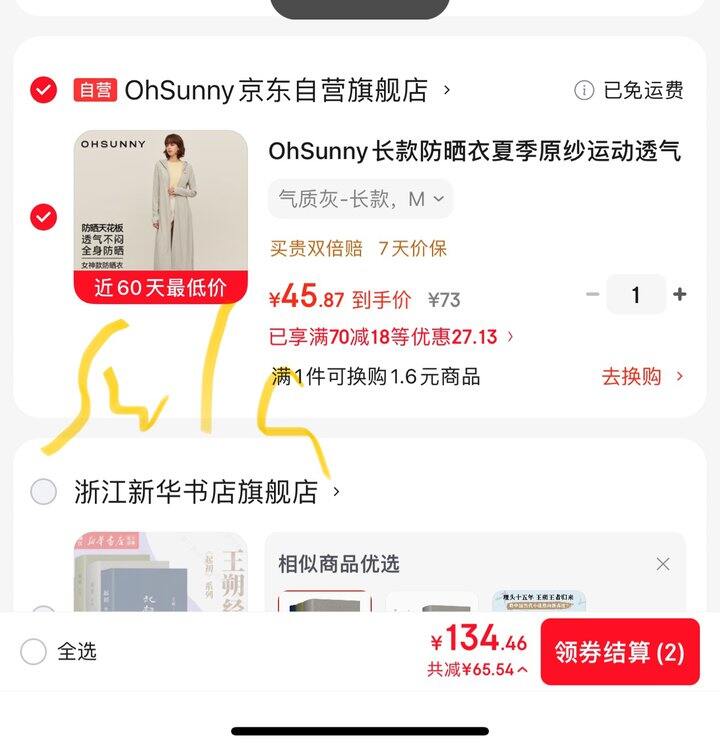Deselect the OhSunny长款防晒衣 item checkbox
Image resolution: width=720 pixels, height=749 pixels.
point(43,216)
